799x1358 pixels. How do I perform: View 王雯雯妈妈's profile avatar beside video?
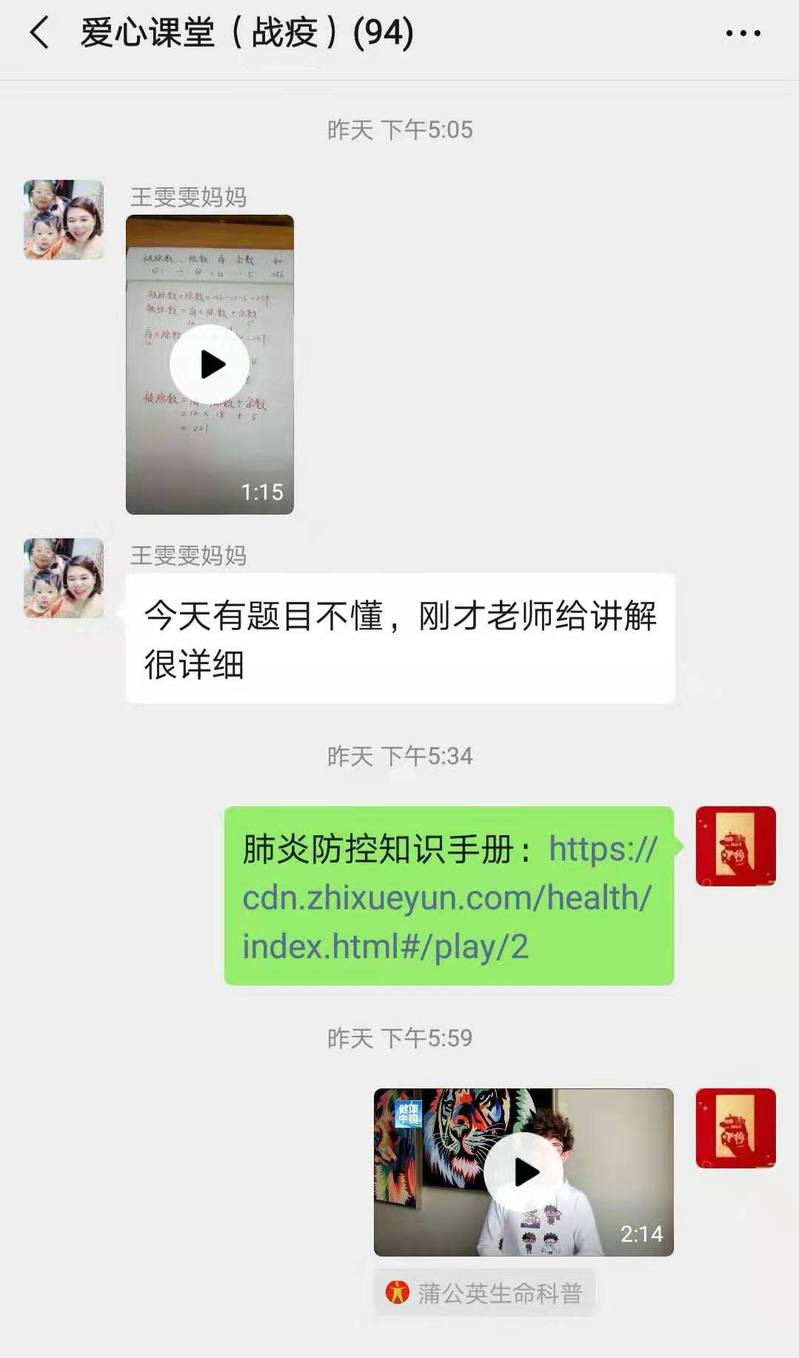click(64, 220)
